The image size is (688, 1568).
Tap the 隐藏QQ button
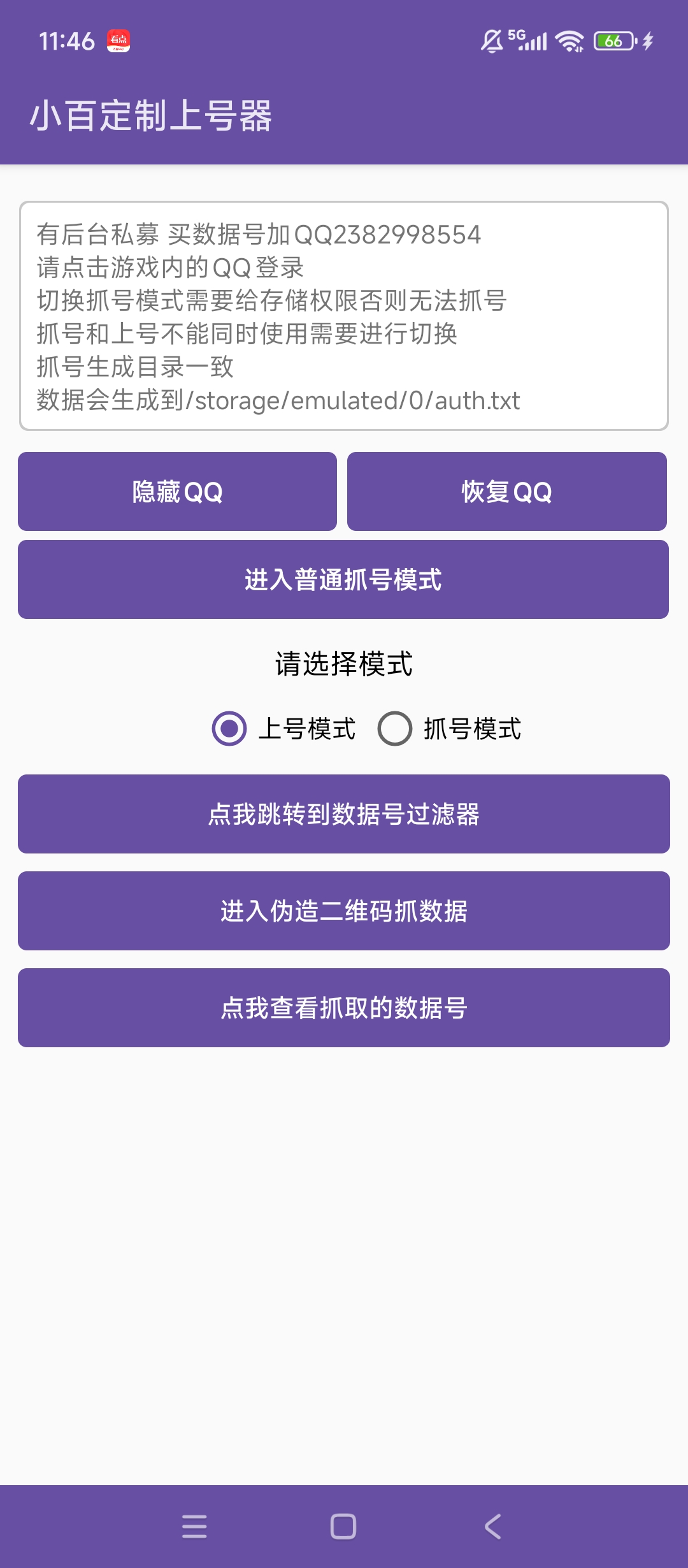tap(177, 491)
